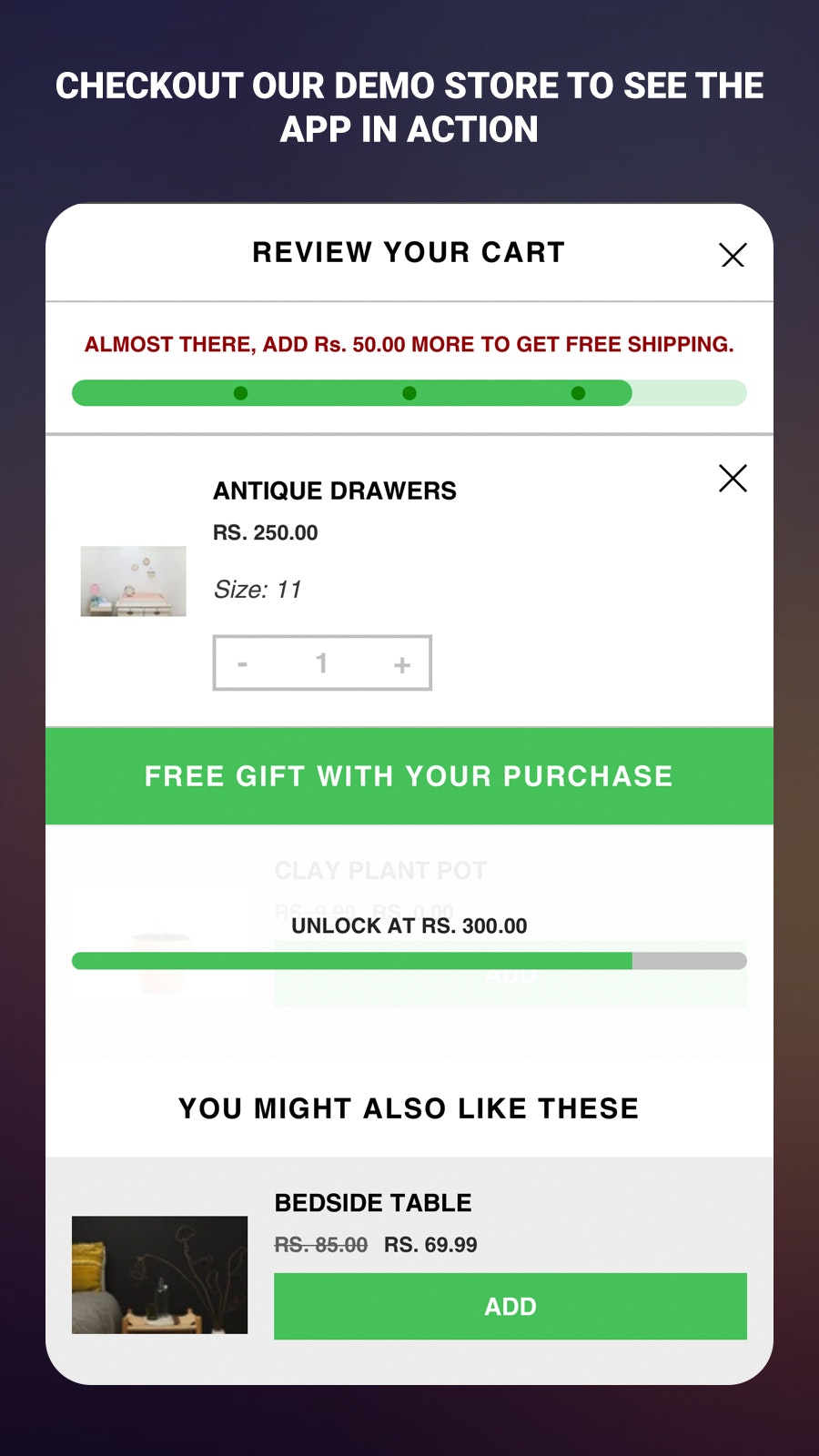This screenshot has height=1456, width=819.
Task: Close the Review Your Cart modal
Action: click(x=733, y=256)
